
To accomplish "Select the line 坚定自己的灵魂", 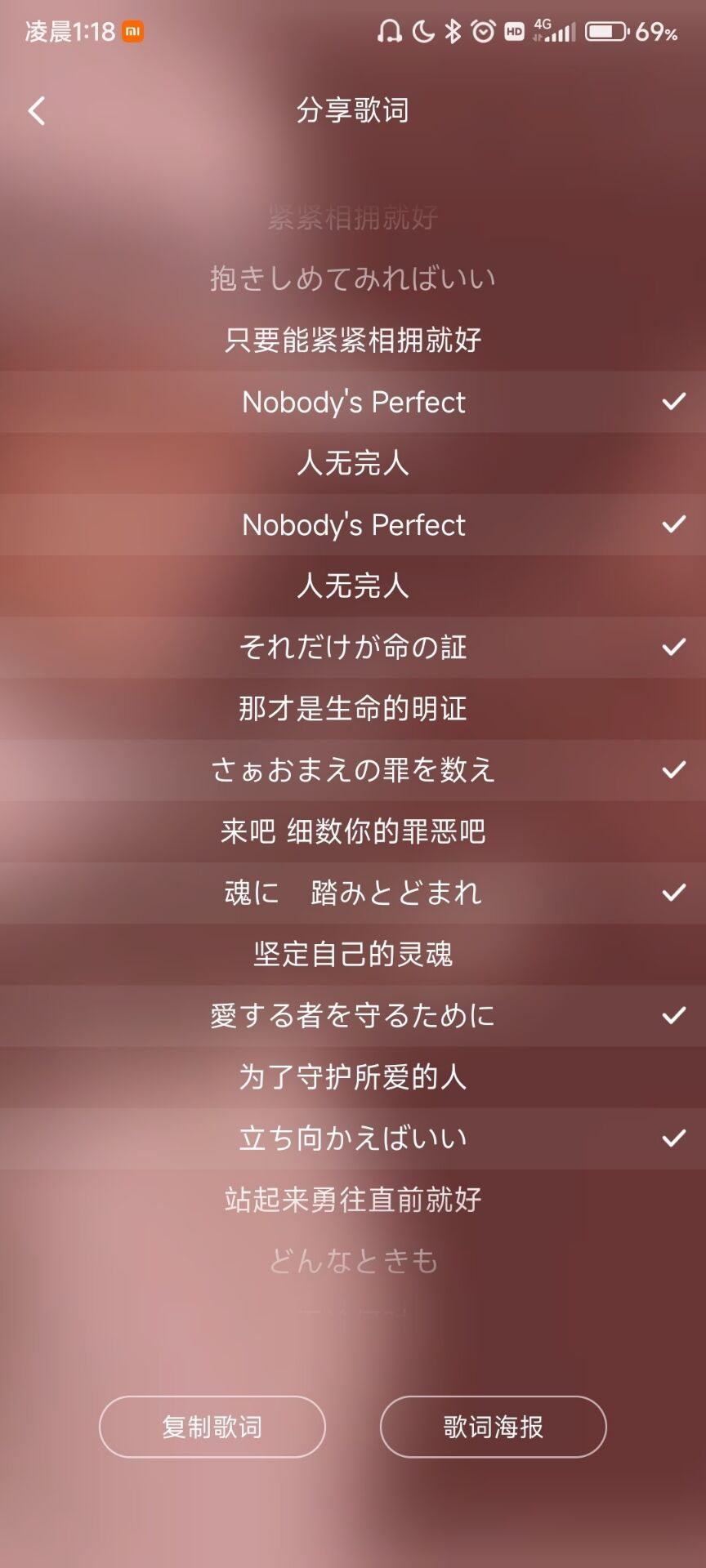I will point(353,954).
